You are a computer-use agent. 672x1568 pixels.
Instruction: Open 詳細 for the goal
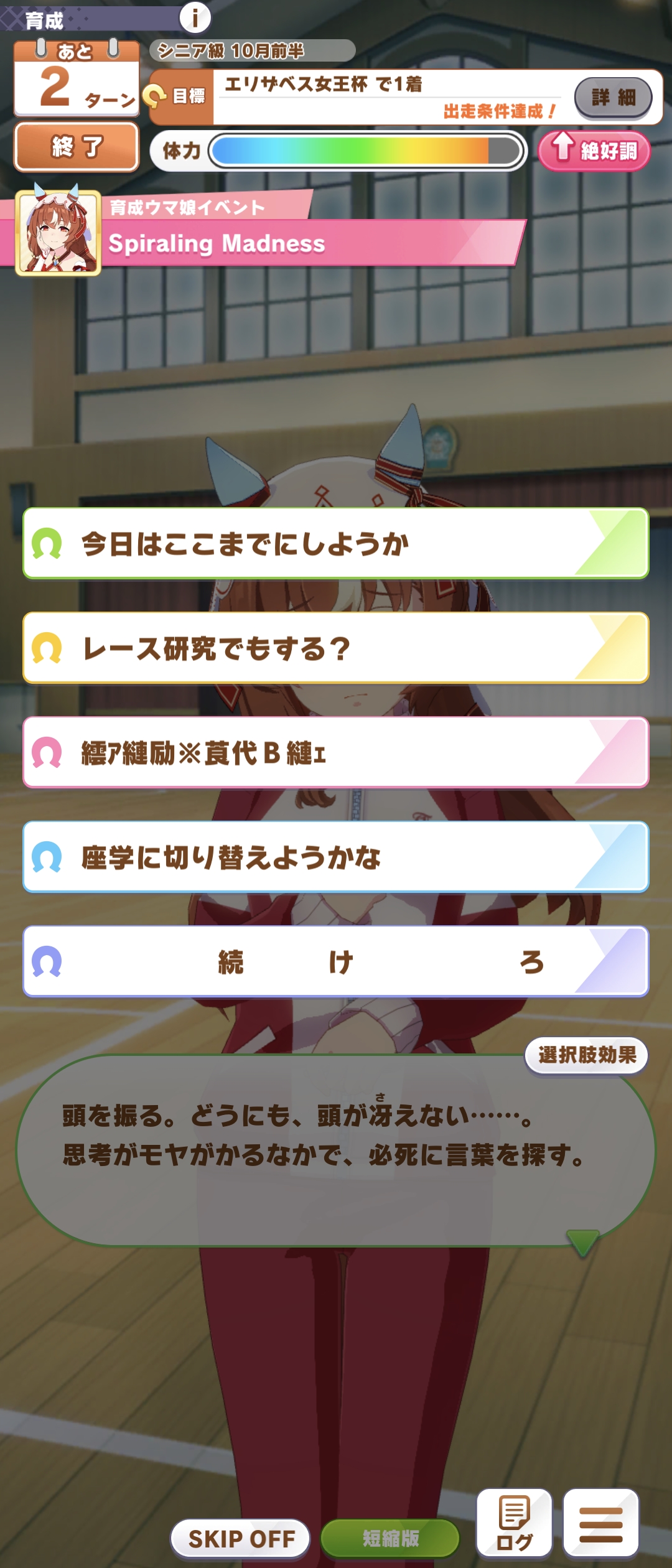[613, 97]
